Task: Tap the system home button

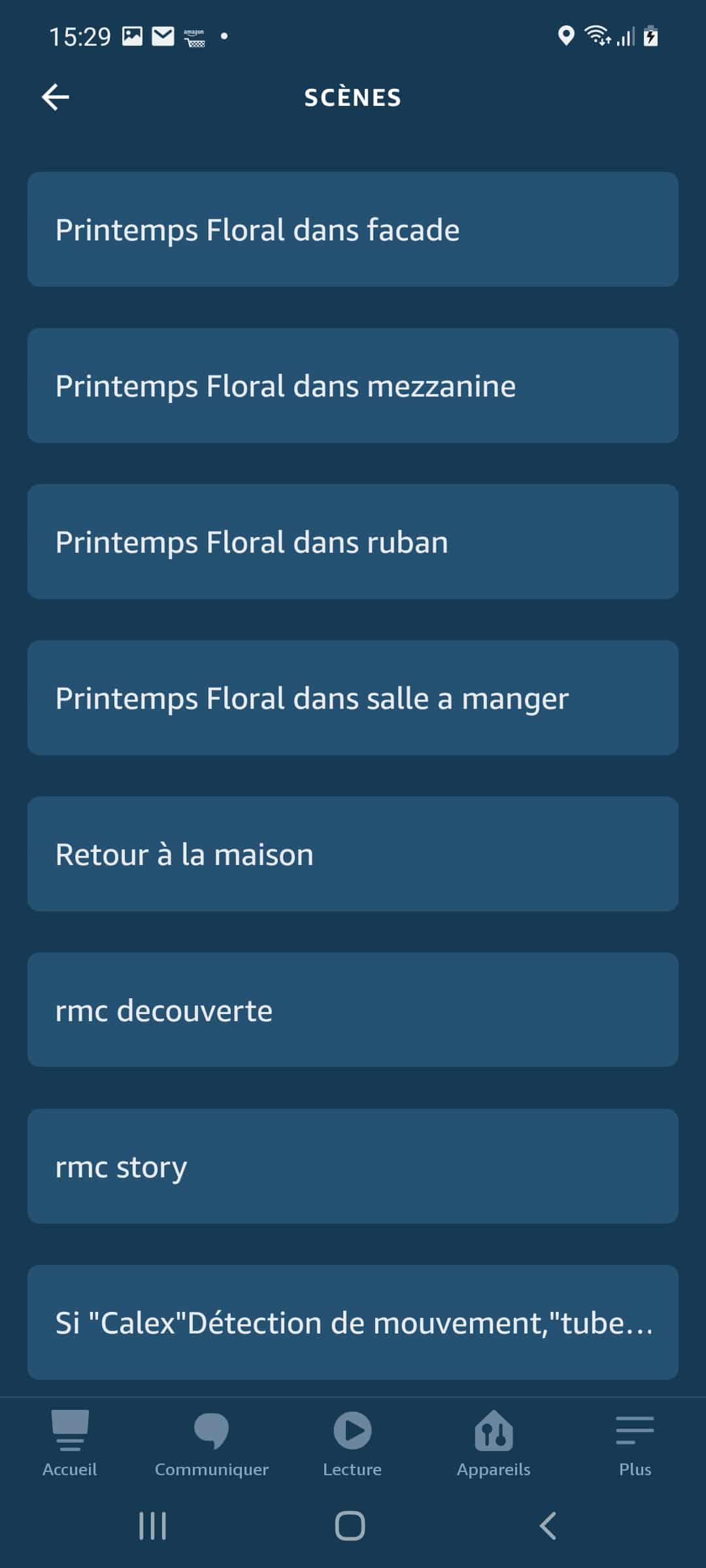Action: coord(350,1526)
